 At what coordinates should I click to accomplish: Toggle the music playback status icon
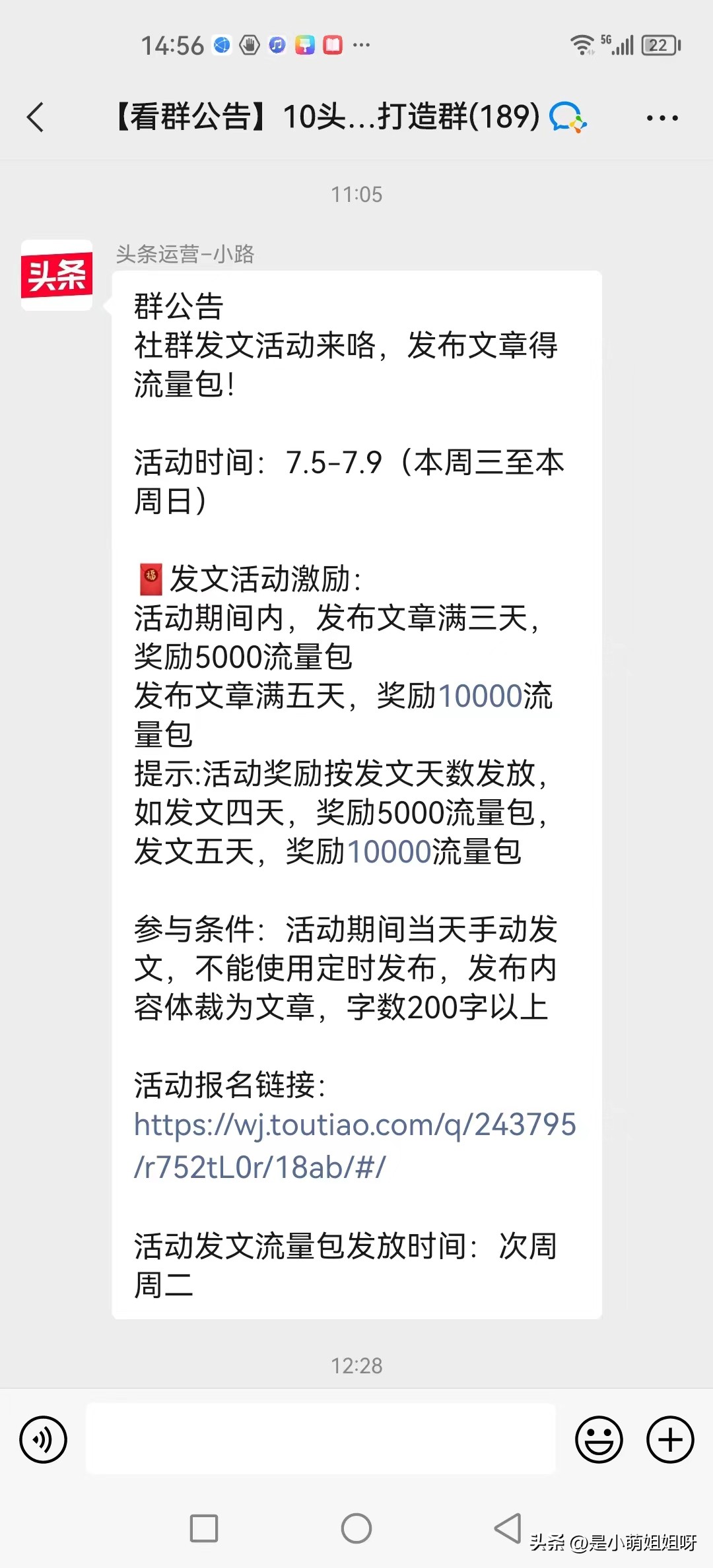point(277,45)
